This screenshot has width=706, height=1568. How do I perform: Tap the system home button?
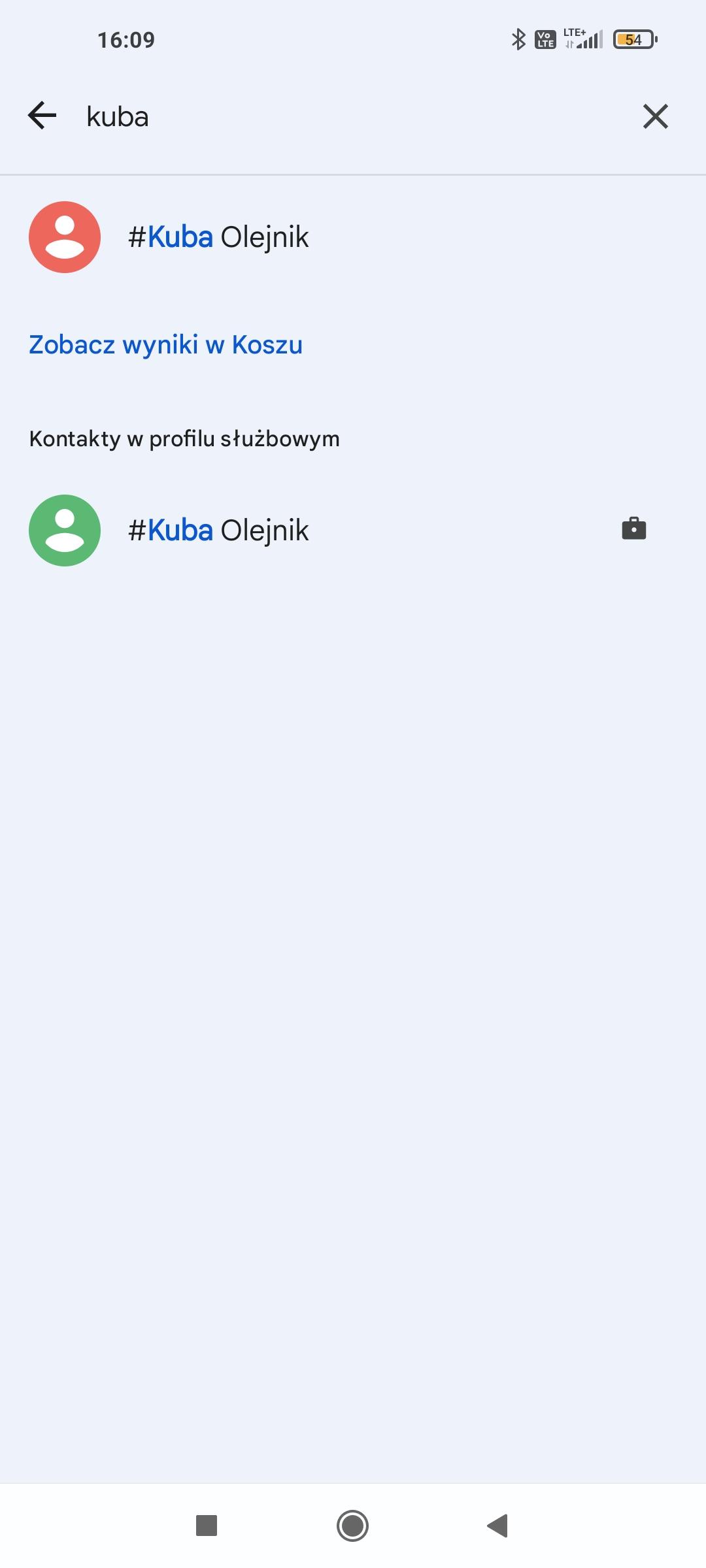352,1526
